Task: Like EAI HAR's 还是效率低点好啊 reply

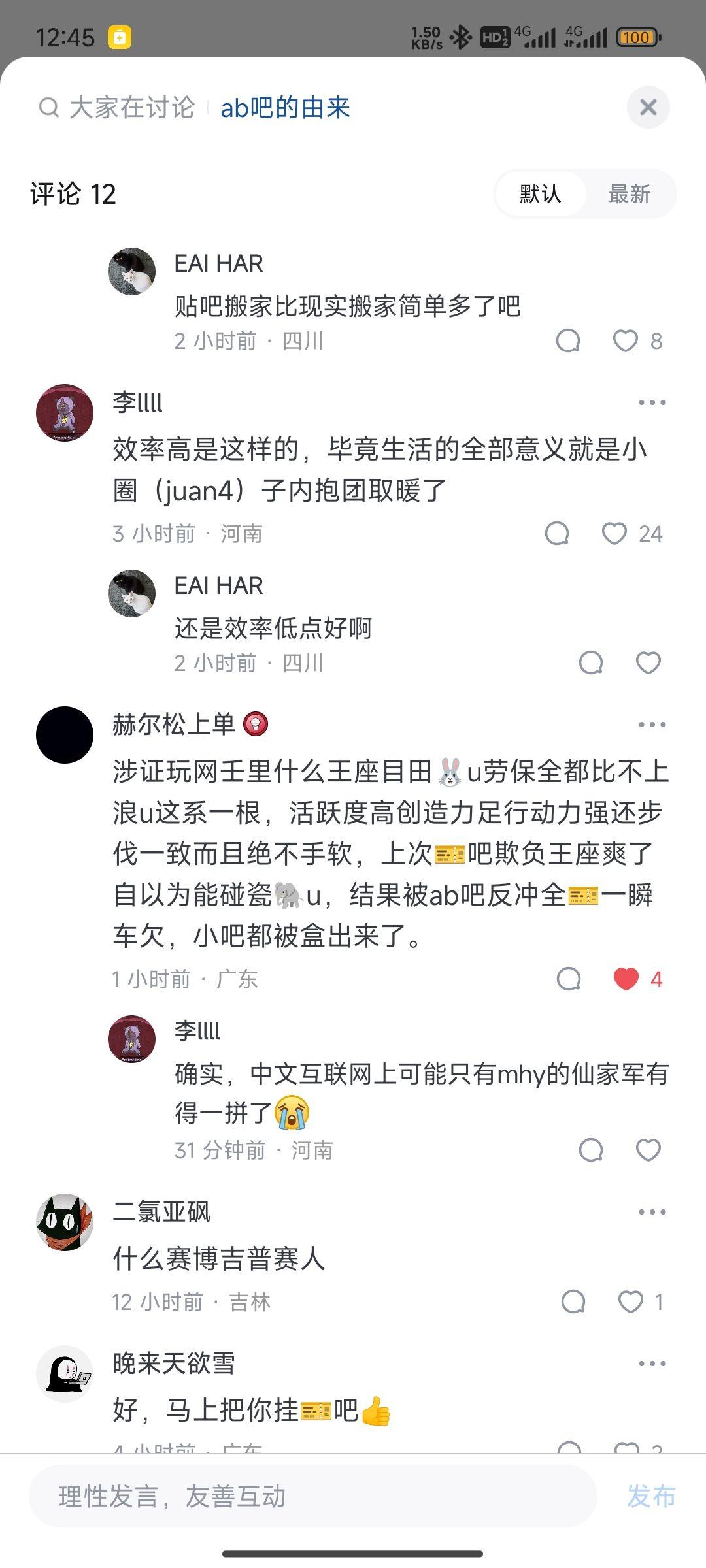Action: tap(648, 663)
